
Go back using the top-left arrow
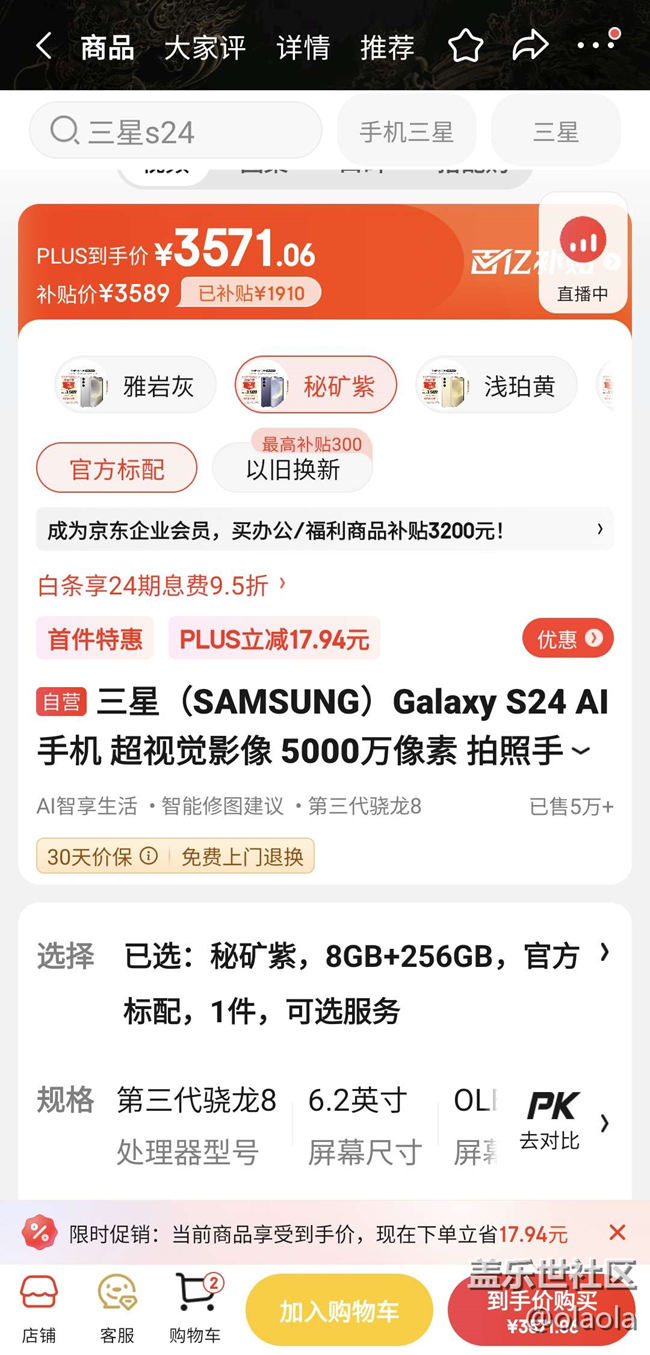[x=43, y=46]
